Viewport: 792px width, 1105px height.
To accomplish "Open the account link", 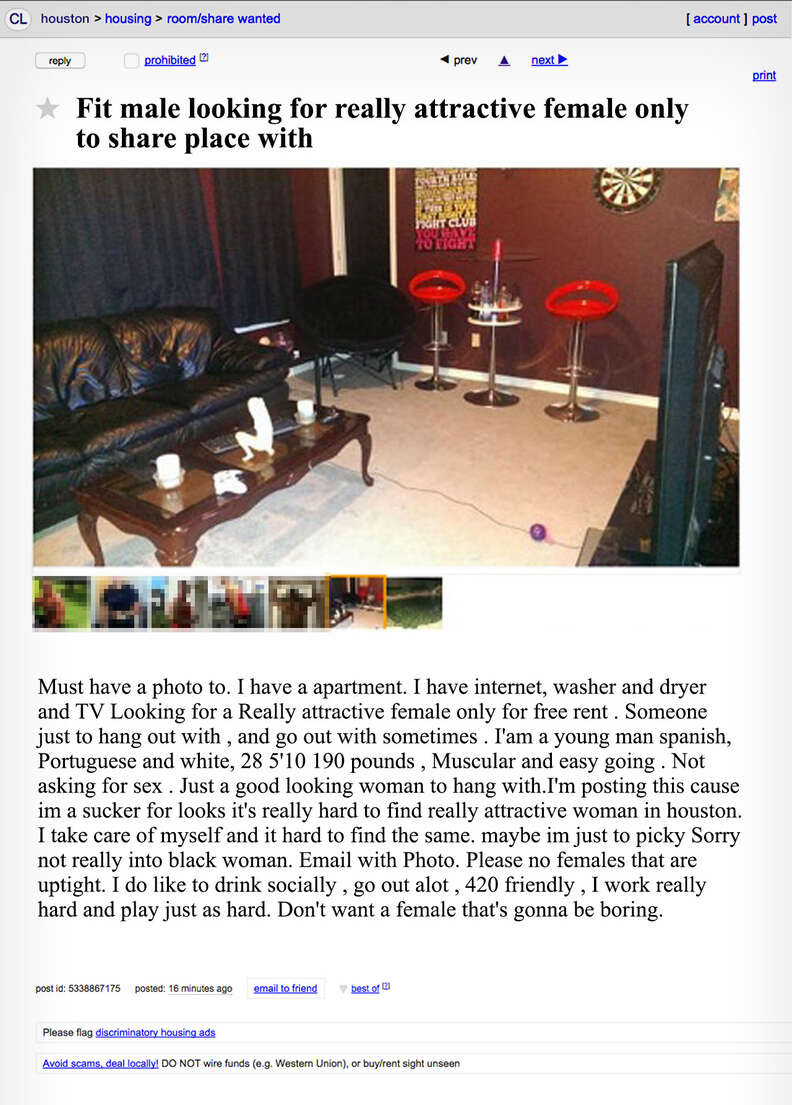I will pyautogui.click(x=717, y=18).
